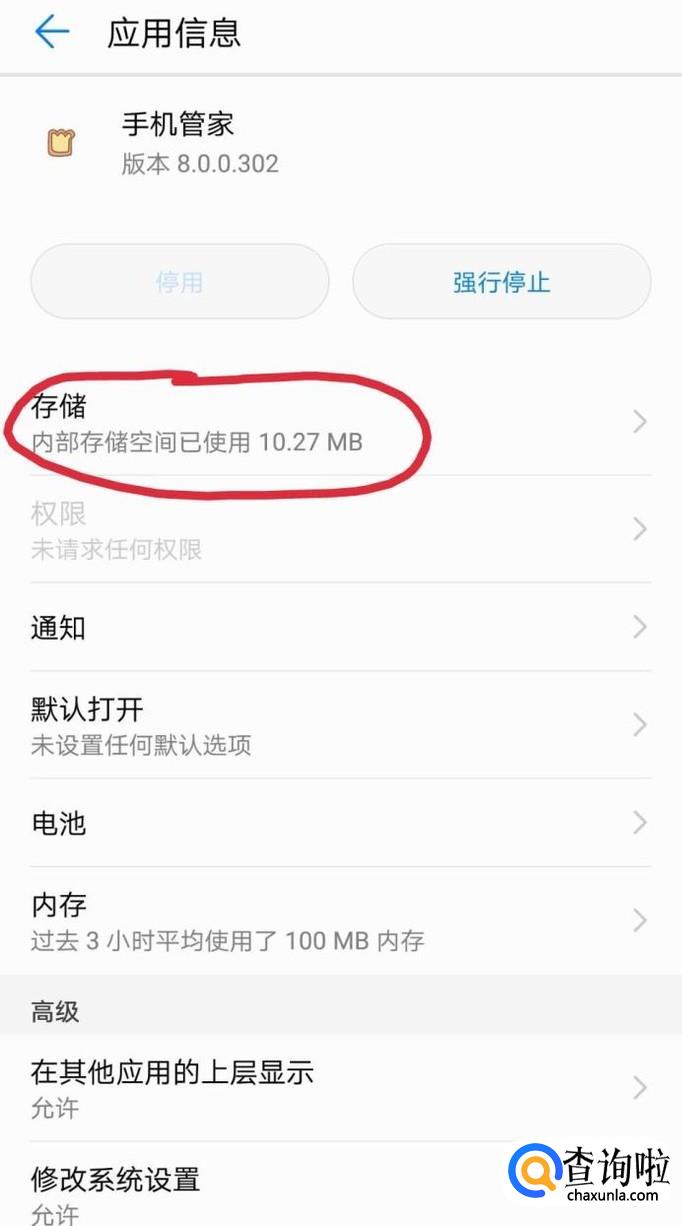The width and height of the screenshot is (682, 1226).
Task: Open the 存储 storage row
Action: [341, 422]
